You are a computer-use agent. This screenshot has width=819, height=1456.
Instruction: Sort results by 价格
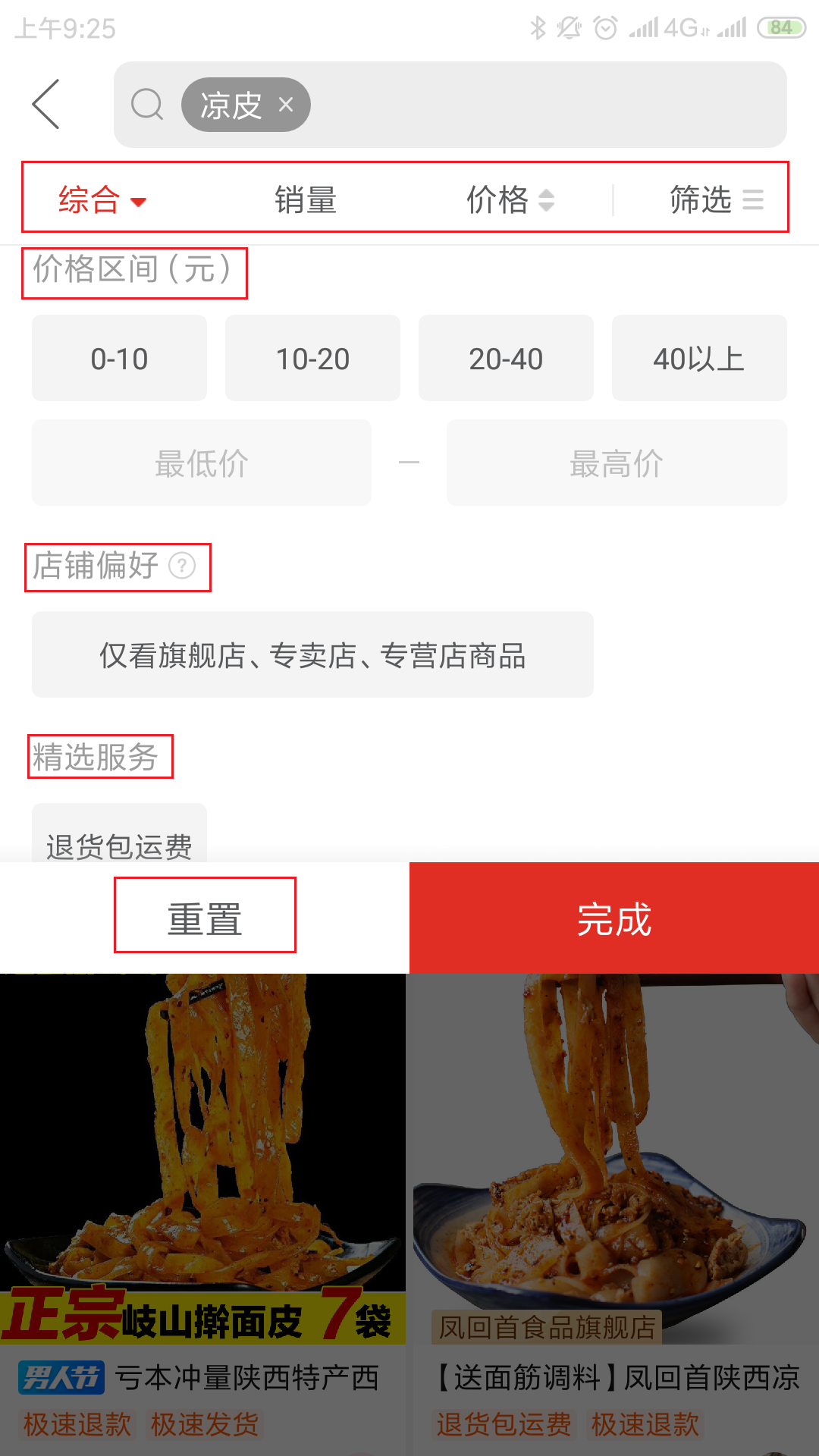(510, 200)
